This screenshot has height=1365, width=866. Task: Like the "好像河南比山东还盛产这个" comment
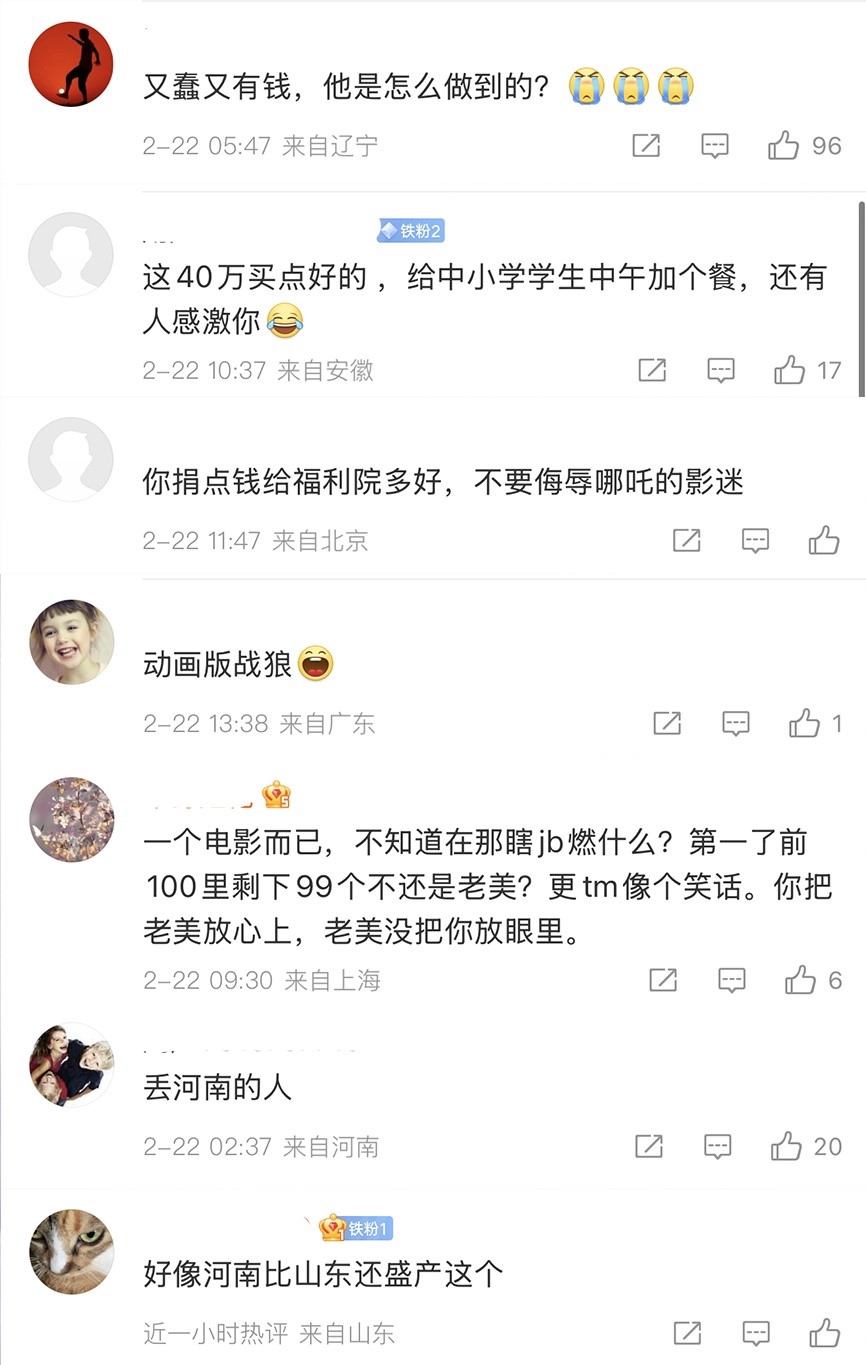[x=824, y=1332]
